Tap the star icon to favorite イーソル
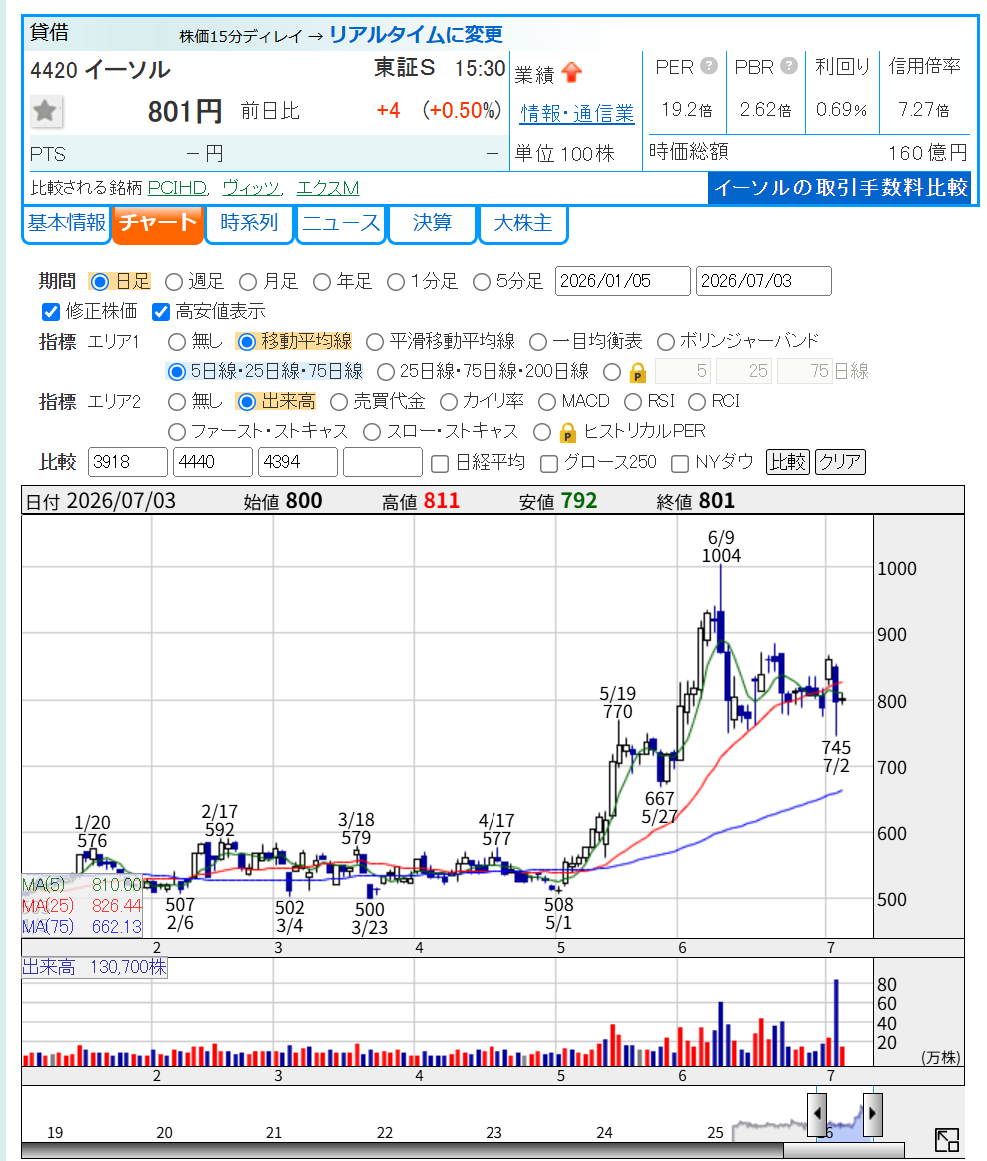 (46, 112)
